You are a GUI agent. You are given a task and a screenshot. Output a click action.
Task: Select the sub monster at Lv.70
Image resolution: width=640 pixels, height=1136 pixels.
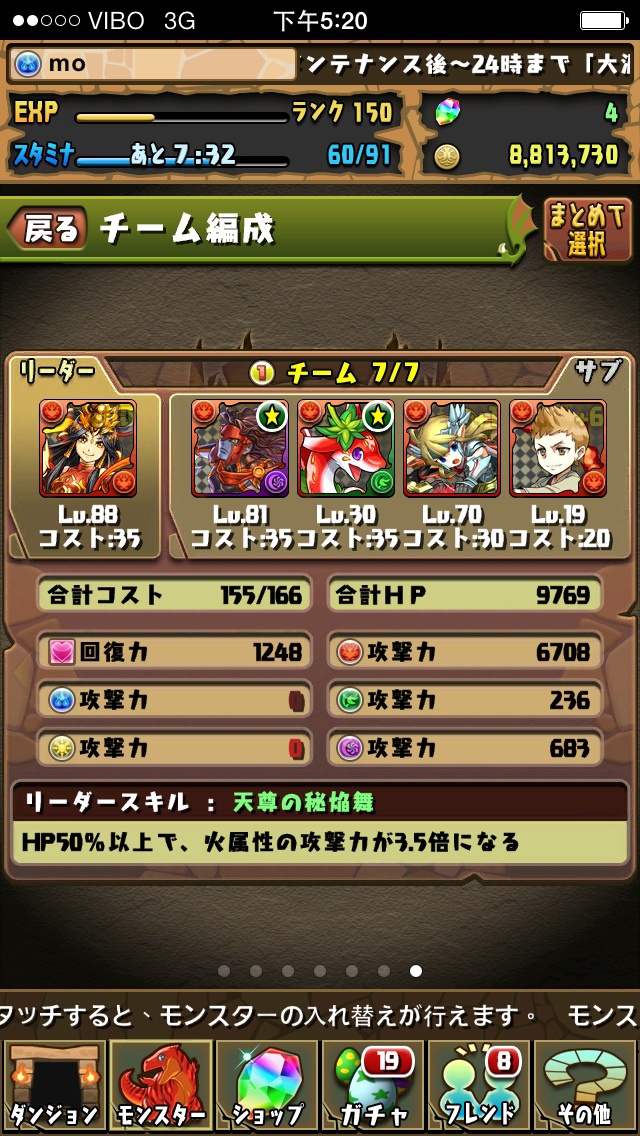tap(452, 448)
